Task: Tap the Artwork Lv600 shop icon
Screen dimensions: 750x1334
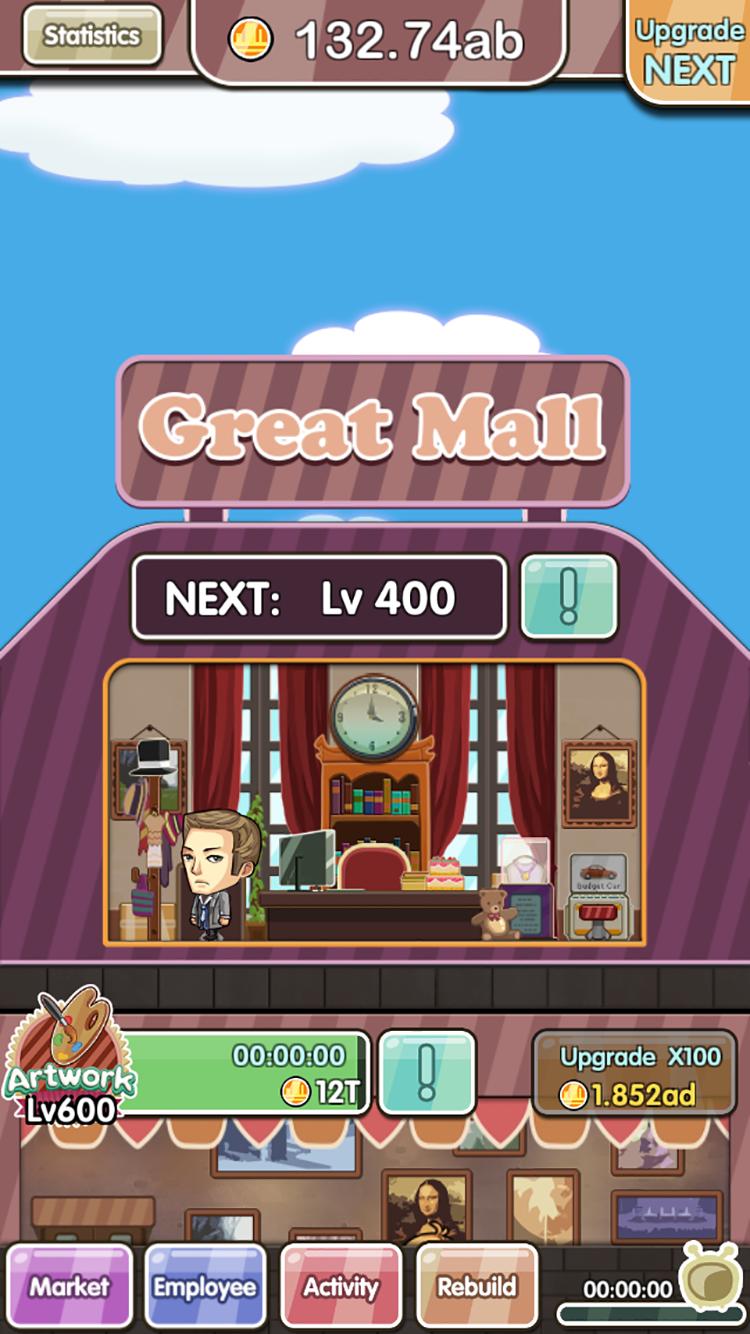Action: (x=68, y=1055)
